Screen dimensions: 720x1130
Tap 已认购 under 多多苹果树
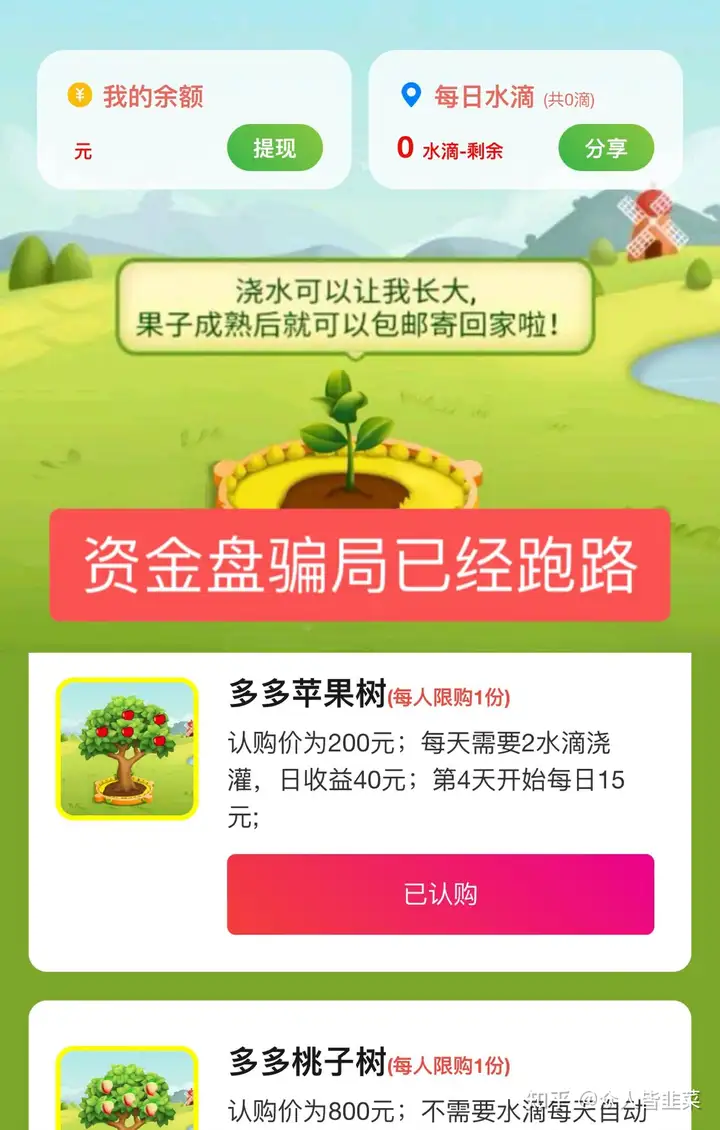(440, 894)
